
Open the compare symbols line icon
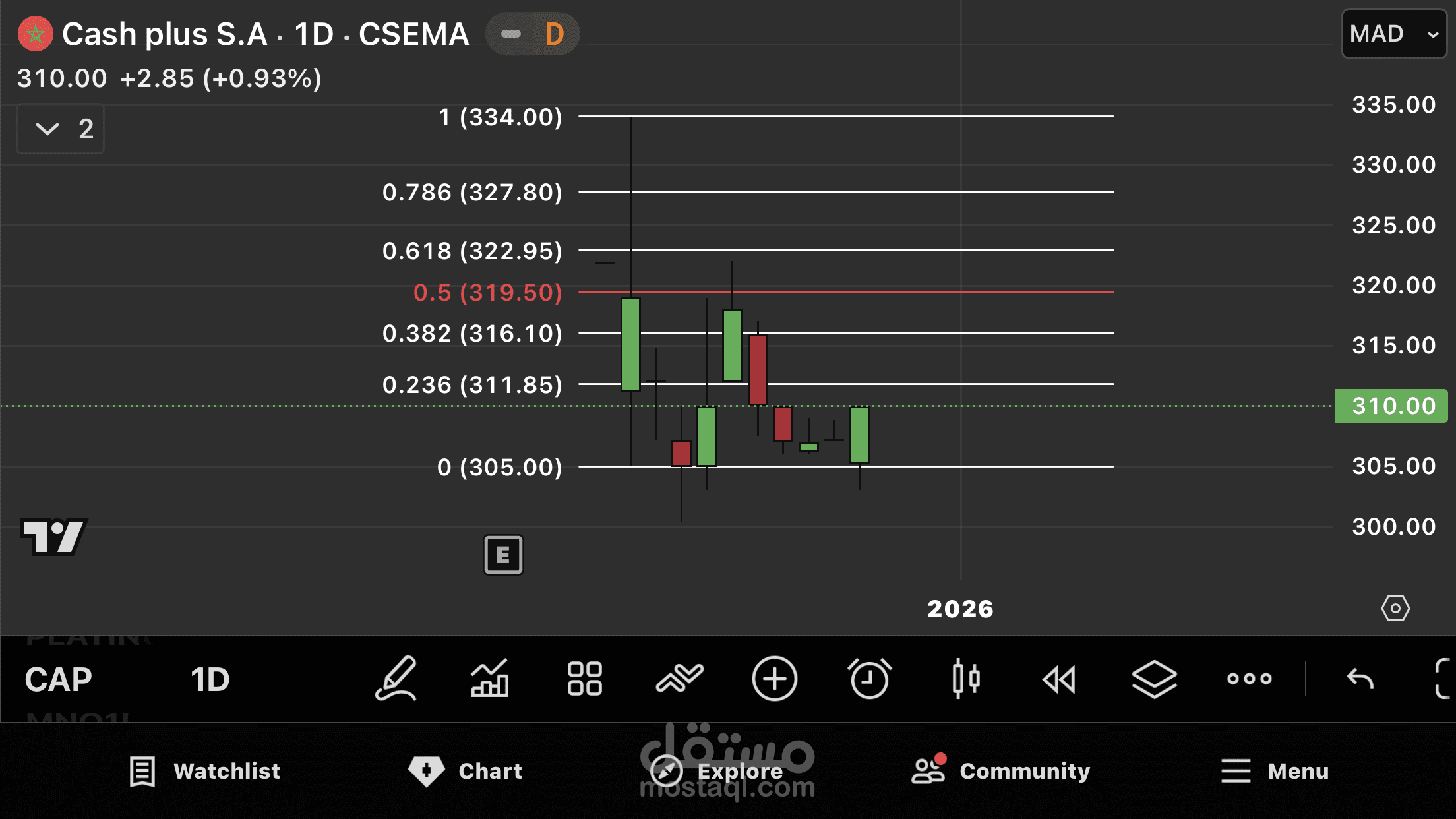click(x=679, y=678)
